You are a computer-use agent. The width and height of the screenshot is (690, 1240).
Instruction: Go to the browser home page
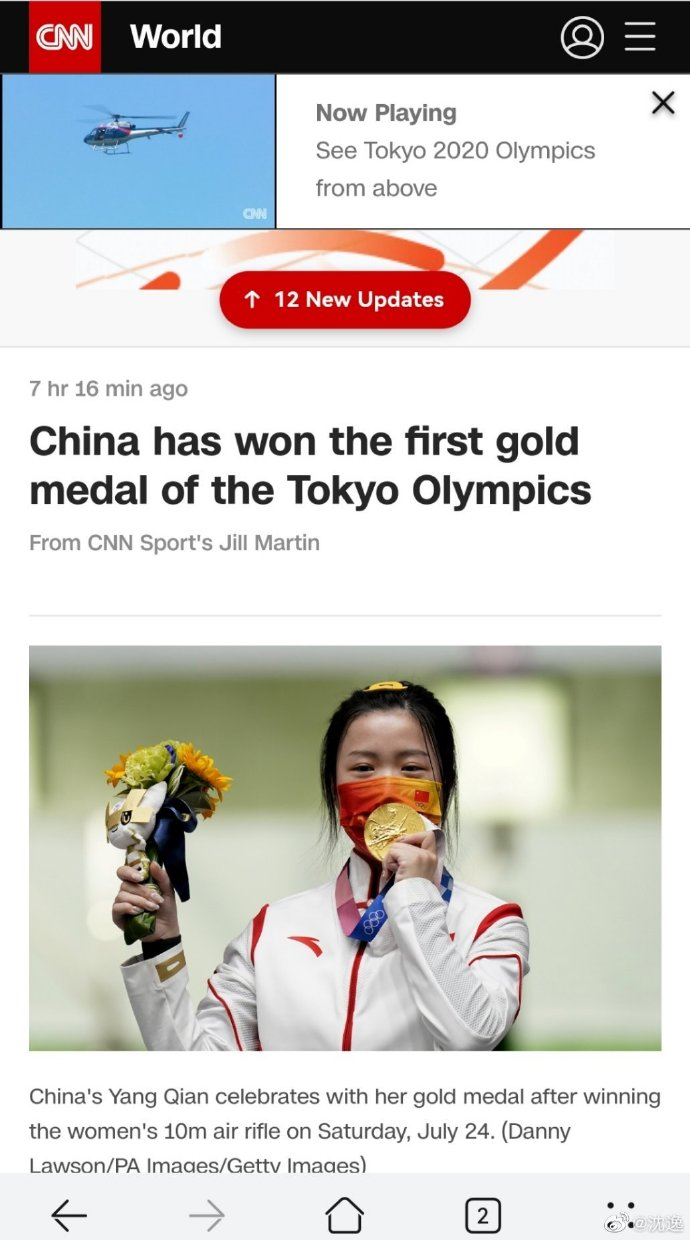(344, 1215)
